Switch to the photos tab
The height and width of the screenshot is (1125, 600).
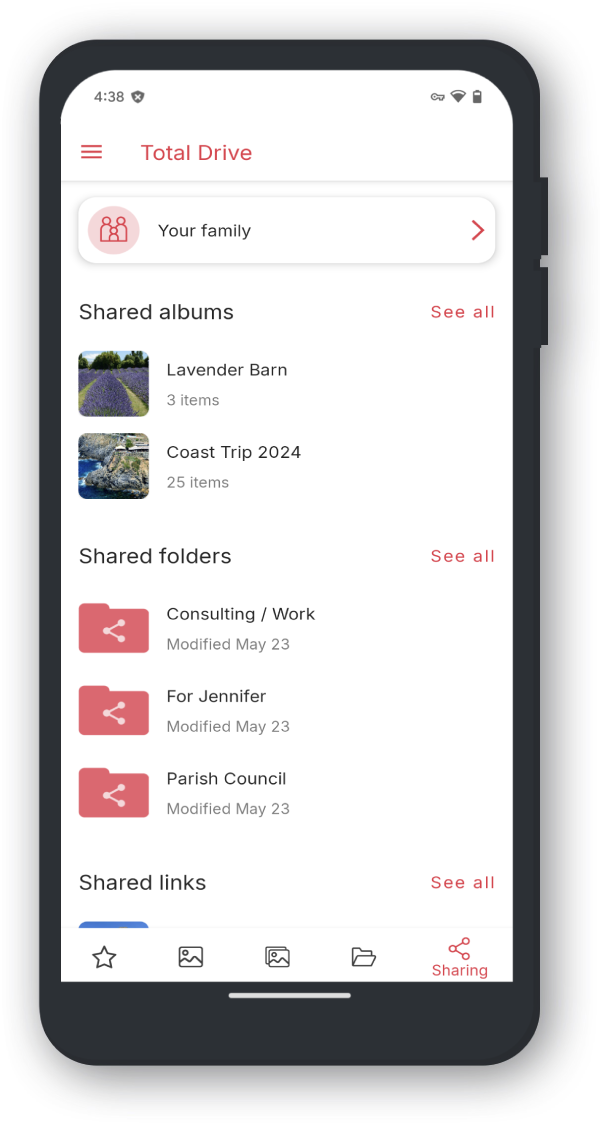coord(190,957)
